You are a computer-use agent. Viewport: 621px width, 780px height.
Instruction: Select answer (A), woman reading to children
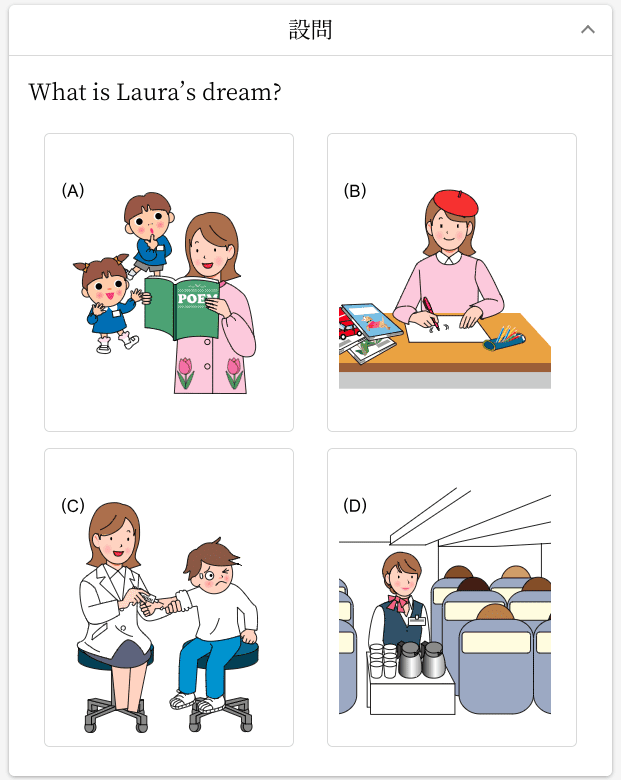[169, 282]
